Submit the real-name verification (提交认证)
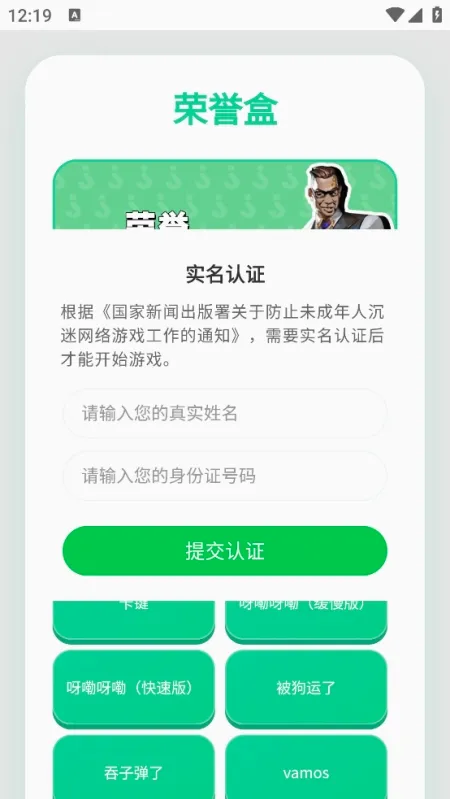The width and height of the screenshot is (450, 799). (225, 551)
